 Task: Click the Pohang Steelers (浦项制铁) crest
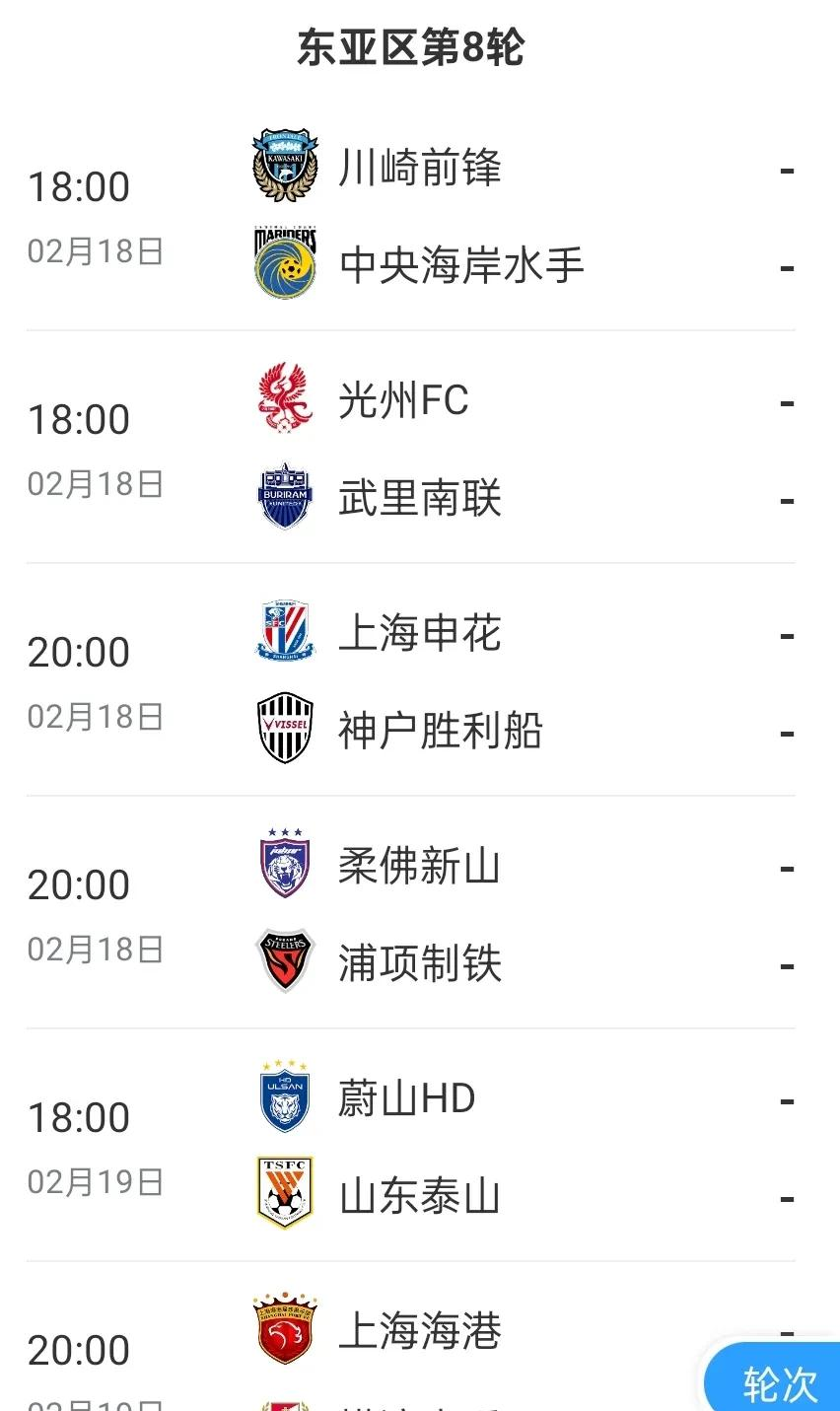284,959
